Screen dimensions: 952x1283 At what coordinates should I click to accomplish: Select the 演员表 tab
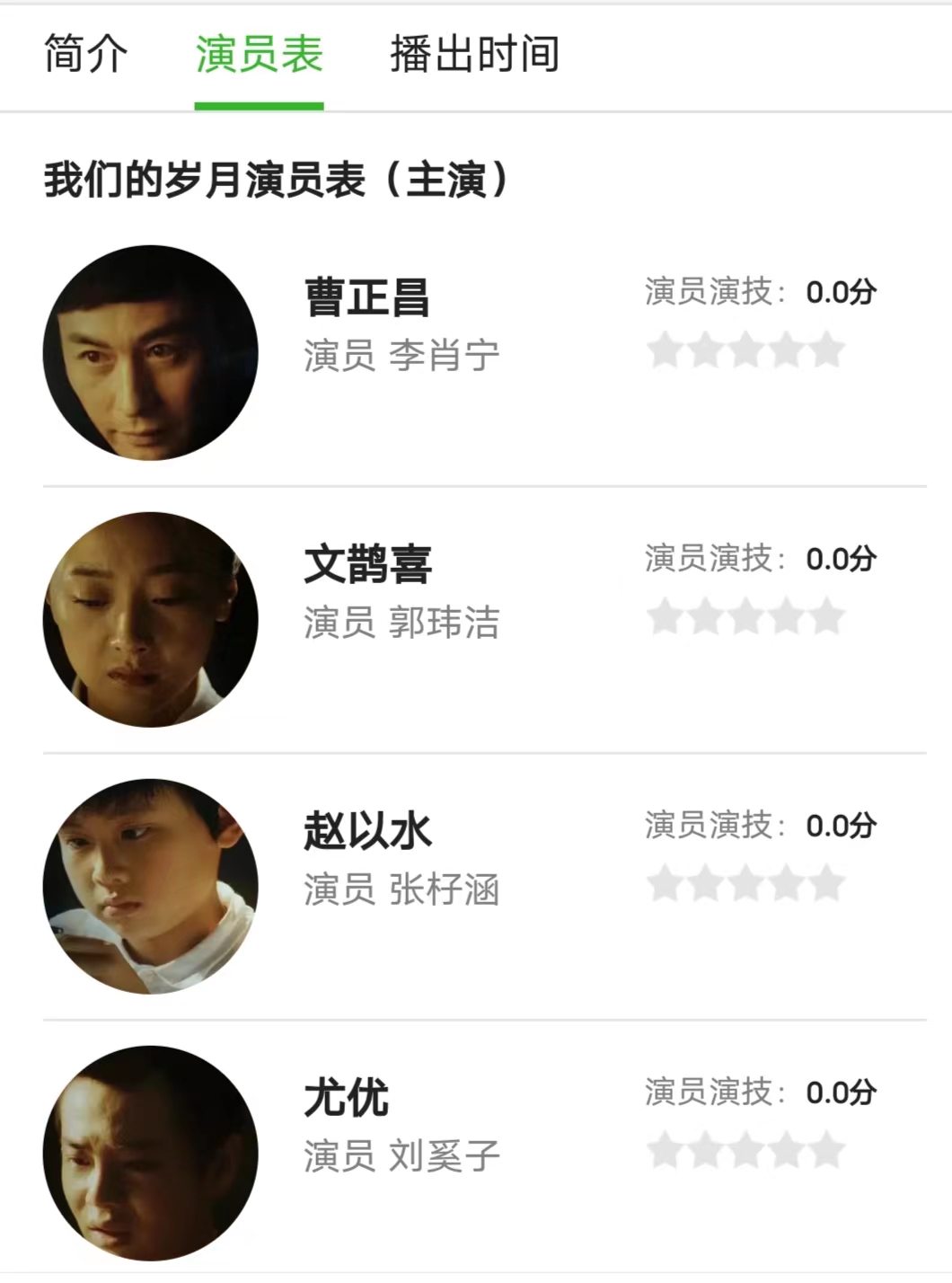pos(259,54)
